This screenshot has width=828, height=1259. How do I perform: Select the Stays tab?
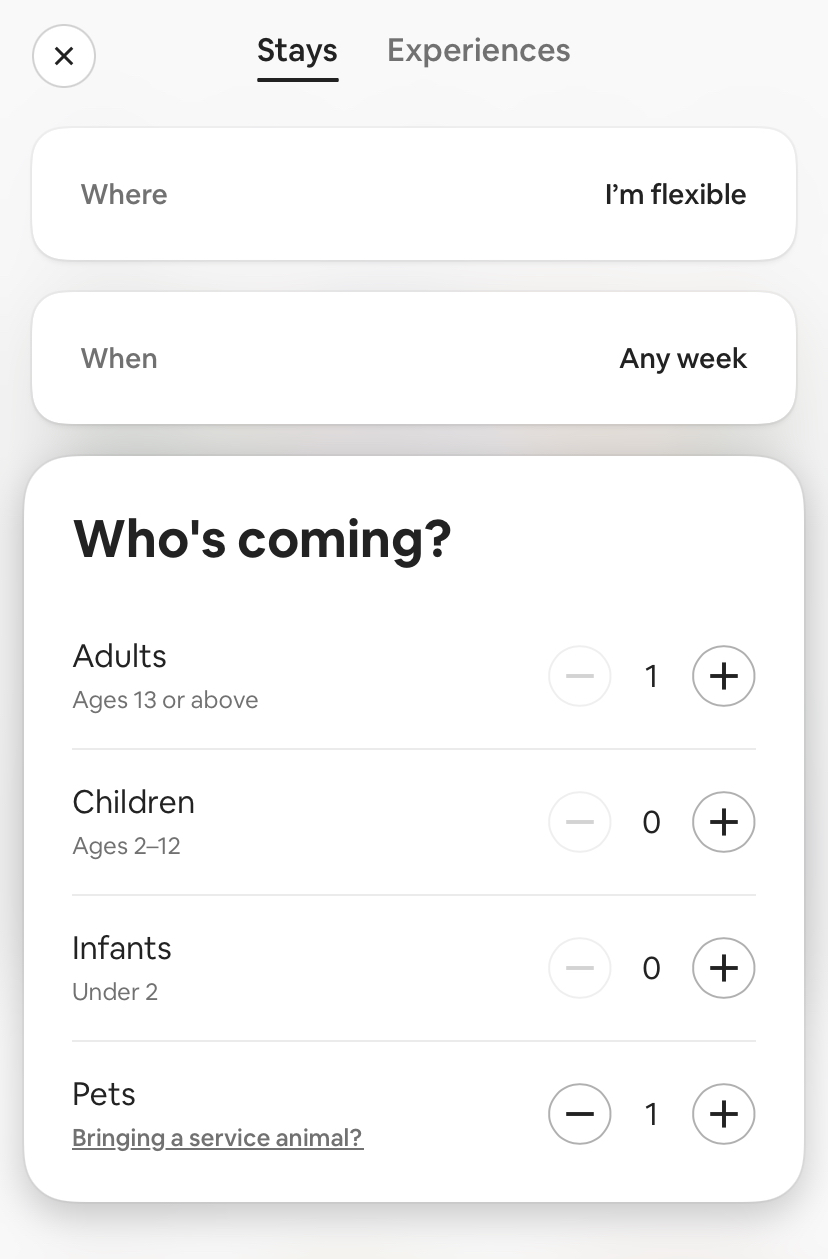pos(297,50)
